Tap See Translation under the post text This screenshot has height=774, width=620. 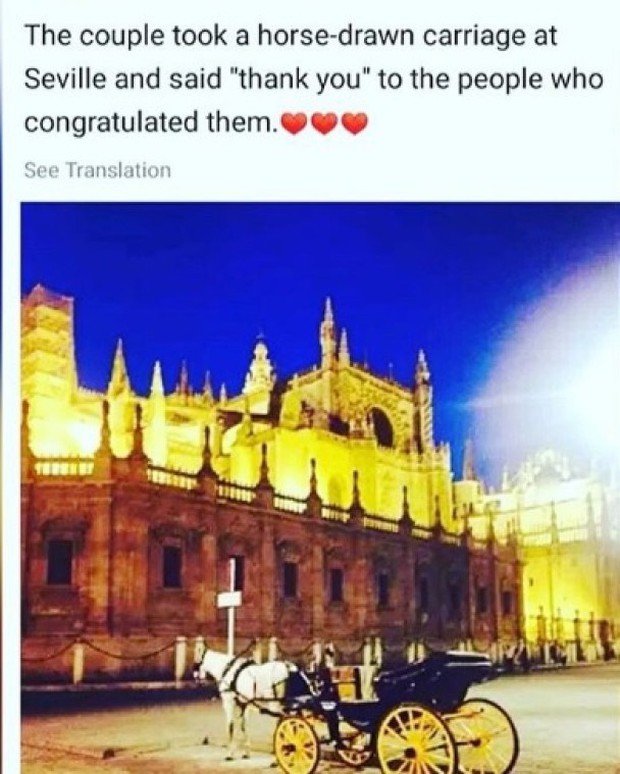pyautogui.click(x=97, y=170)
